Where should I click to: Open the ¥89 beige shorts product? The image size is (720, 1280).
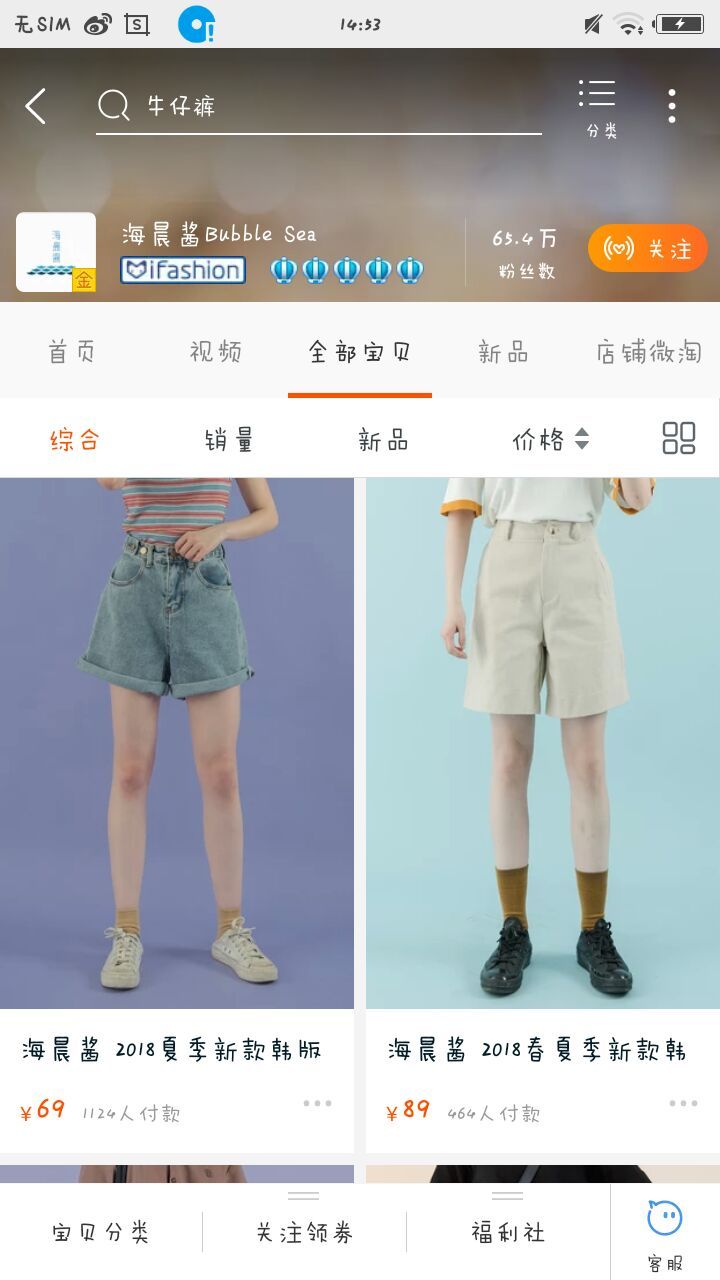543,760
